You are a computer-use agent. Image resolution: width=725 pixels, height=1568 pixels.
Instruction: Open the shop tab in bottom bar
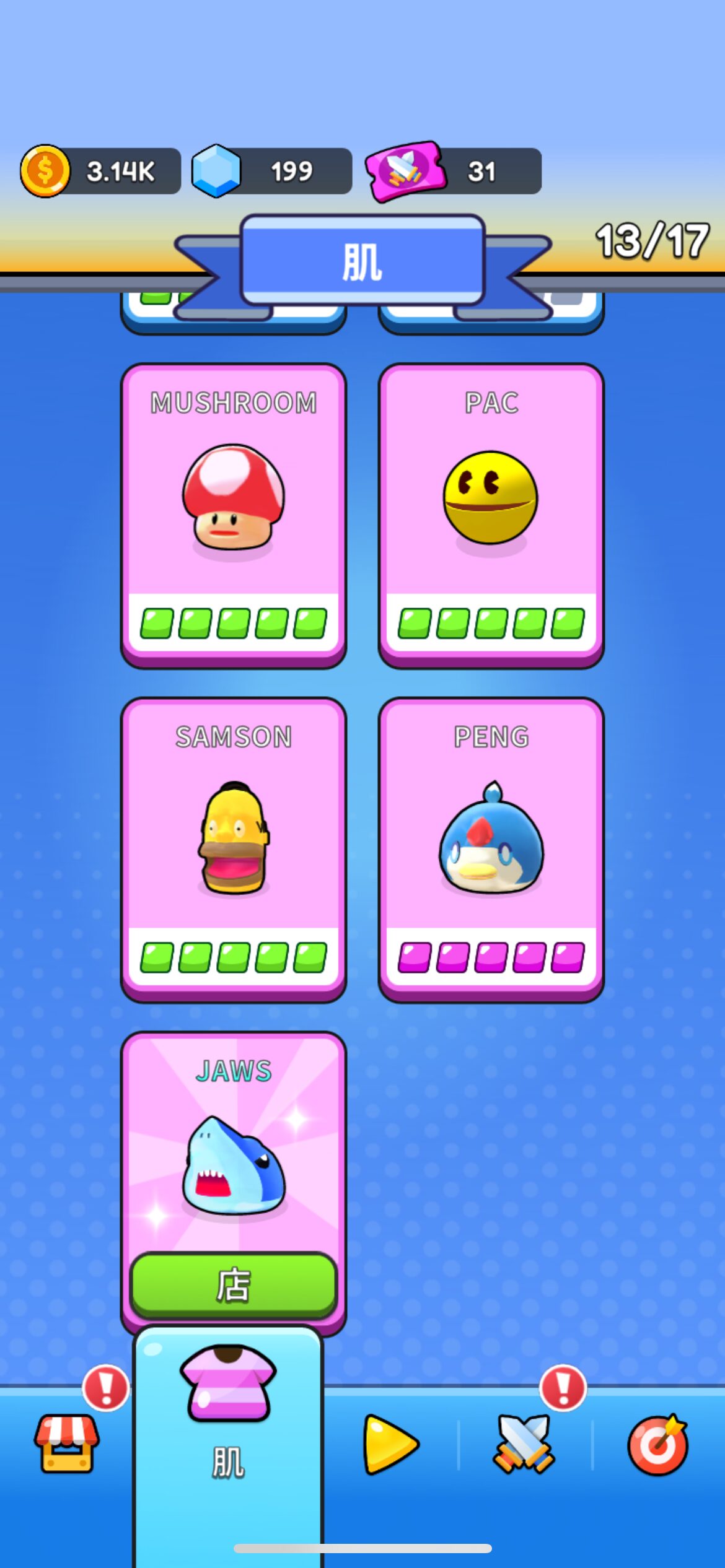[67, 1443]
